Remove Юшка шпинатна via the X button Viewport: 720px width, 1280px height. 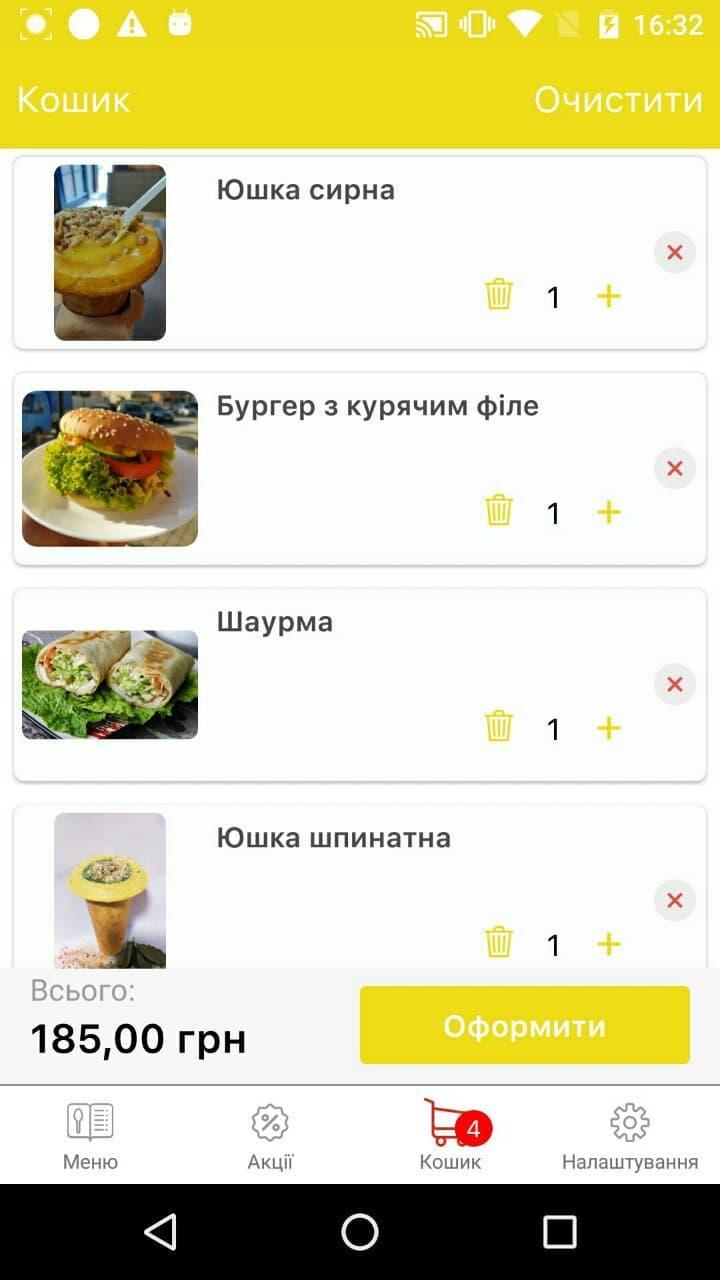click(674, 900)
